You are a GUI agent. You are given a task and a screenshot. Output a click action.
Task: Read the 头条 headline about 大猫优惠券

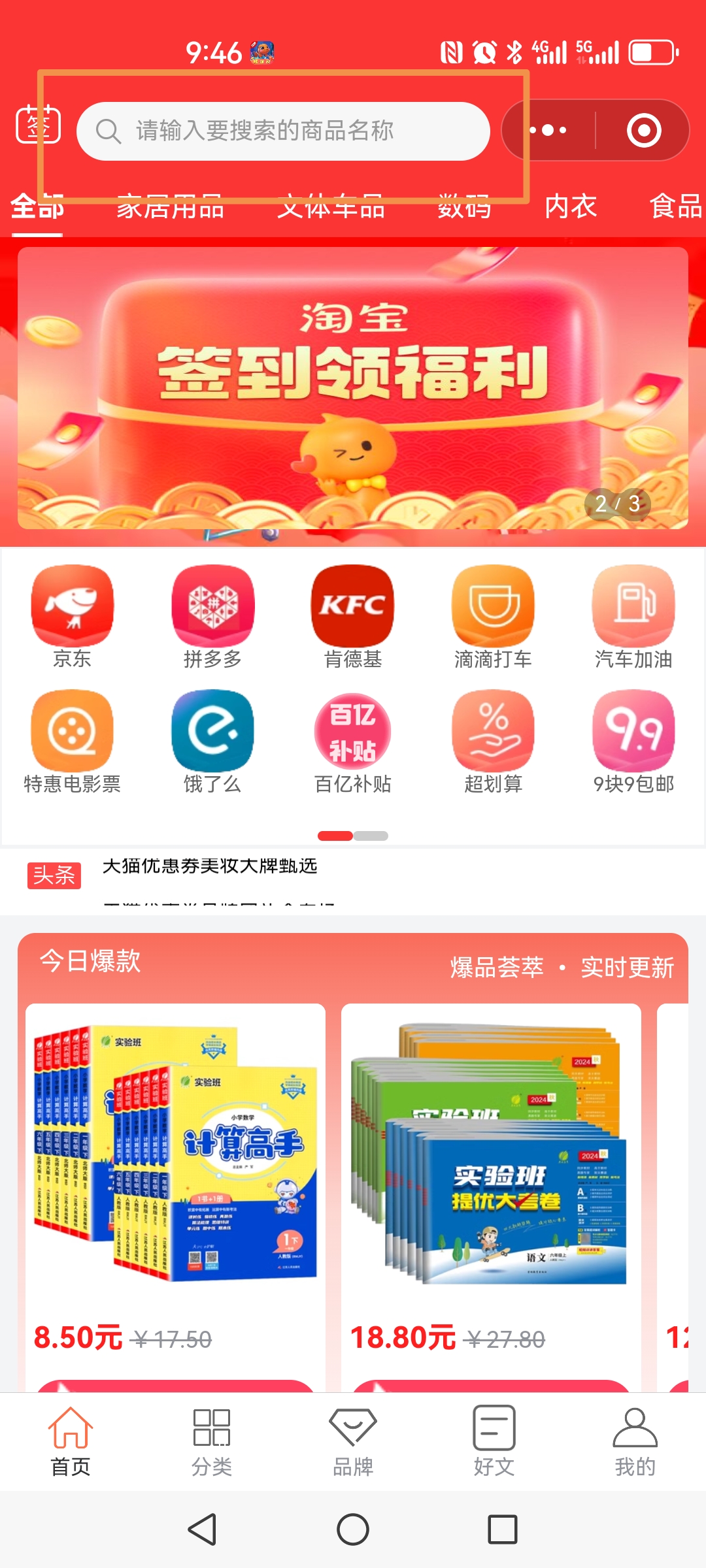pyautogui.click(x=210, y=866)
